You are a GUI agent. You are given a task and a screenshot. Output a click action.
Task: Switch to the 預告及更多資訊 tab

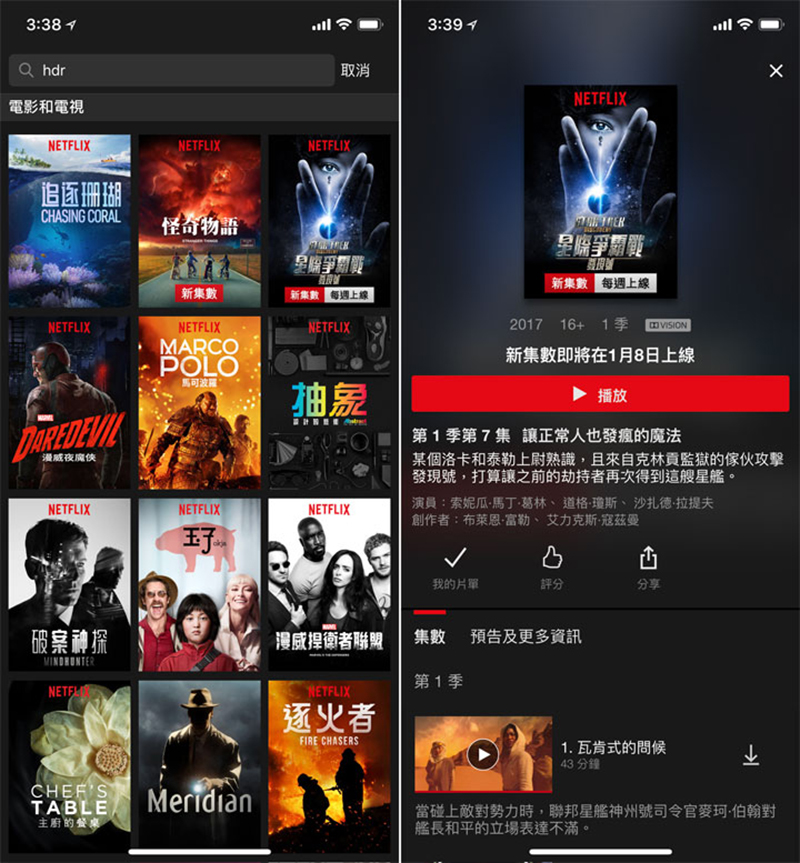click(x=525, y=636)
